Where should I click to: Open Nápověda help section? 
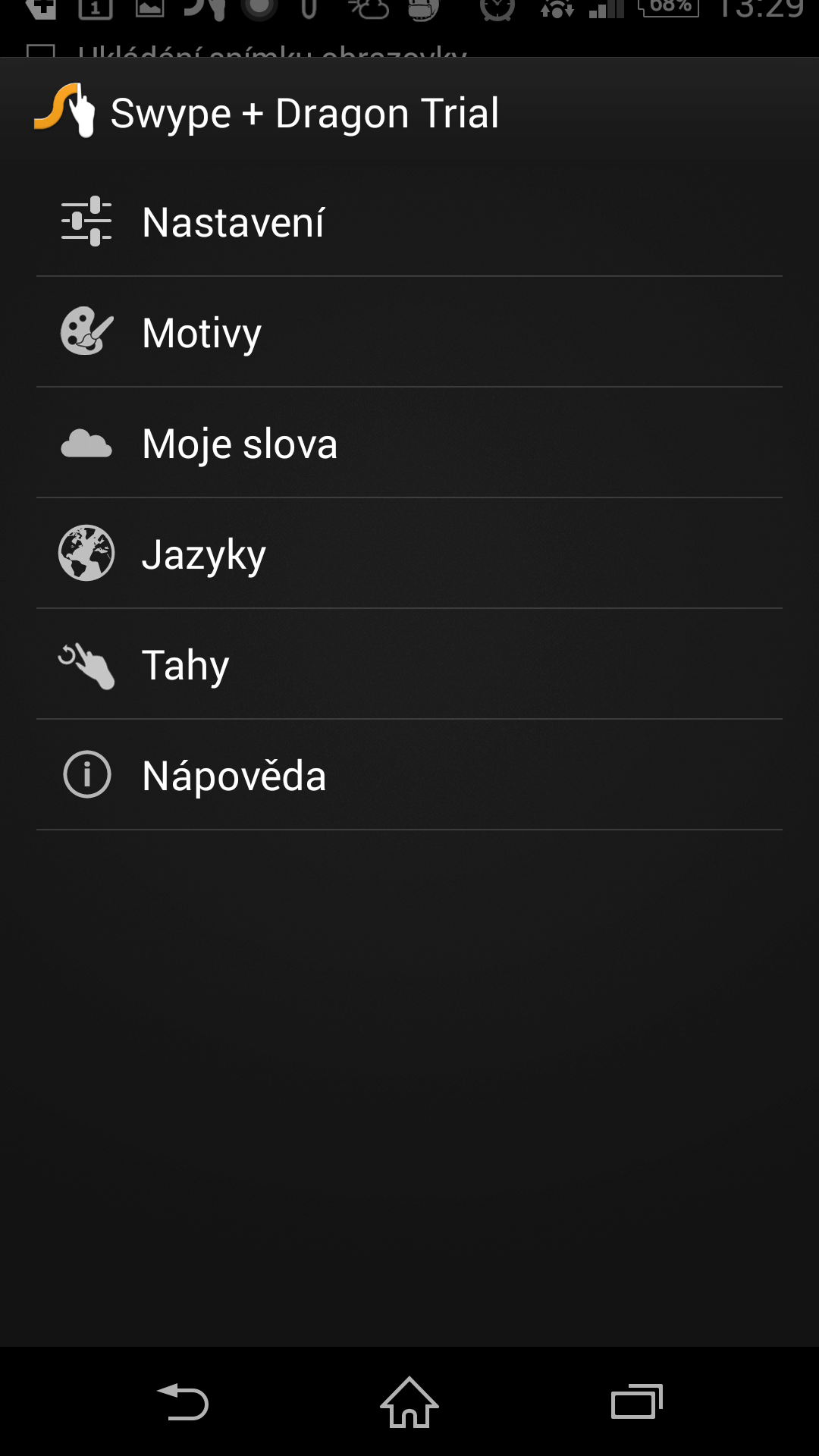coord(409,775)
